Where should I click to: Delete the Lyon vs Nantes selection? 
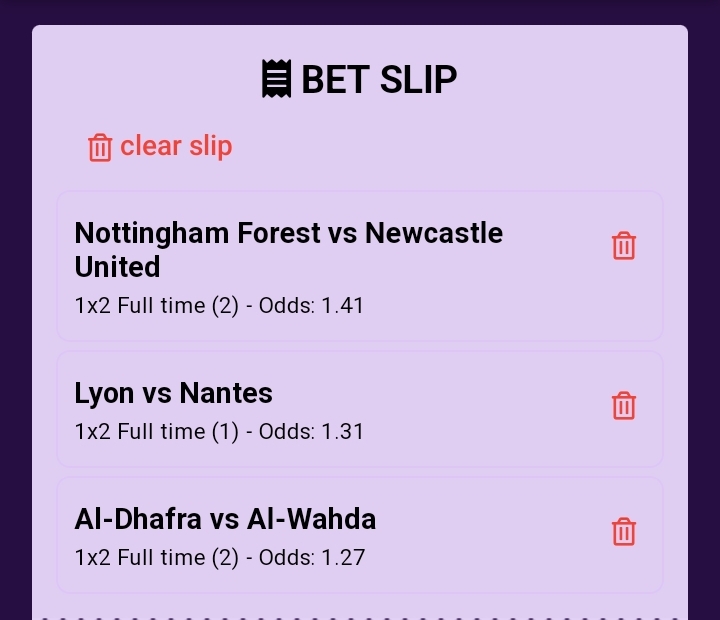624,406
